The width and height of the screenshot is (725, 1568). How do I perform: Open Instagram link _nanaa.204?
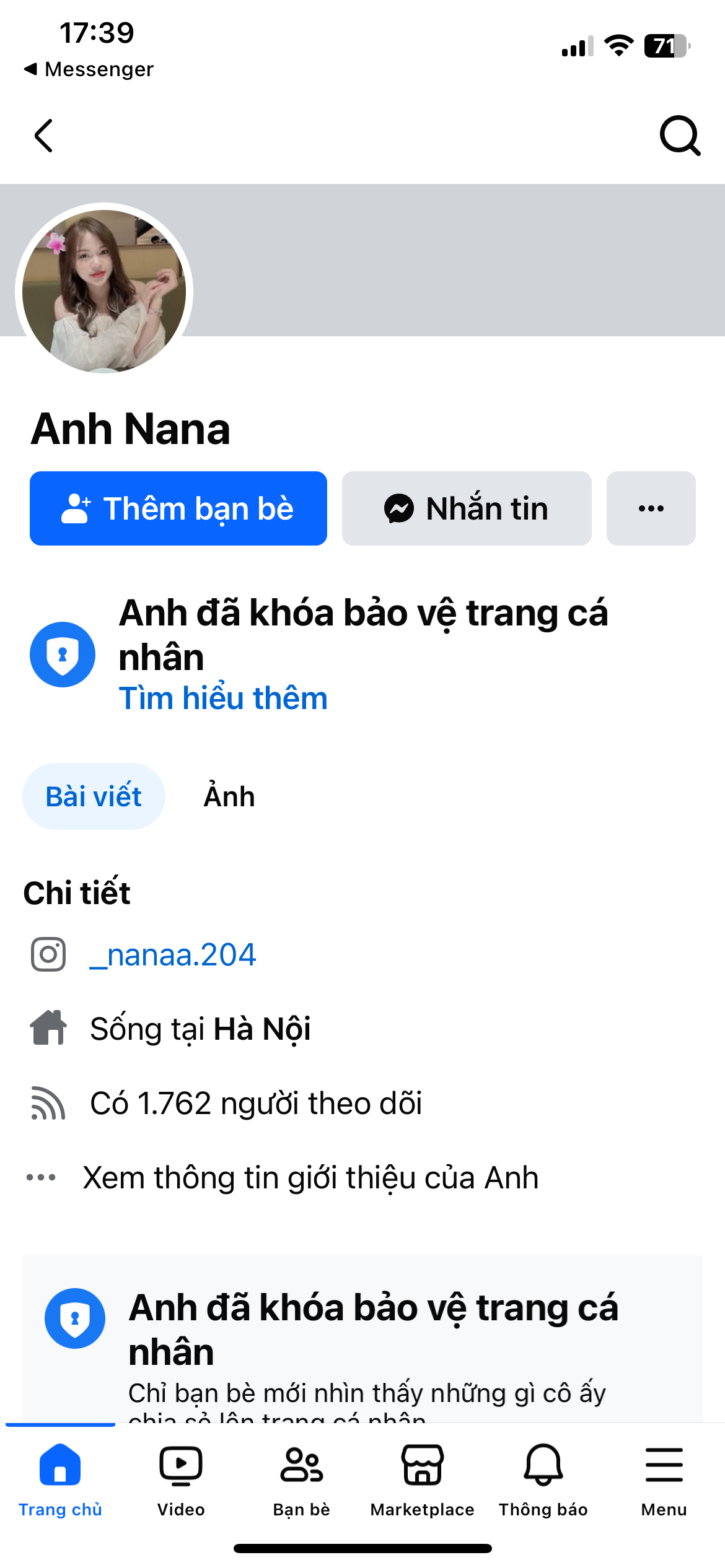point(173,955)
